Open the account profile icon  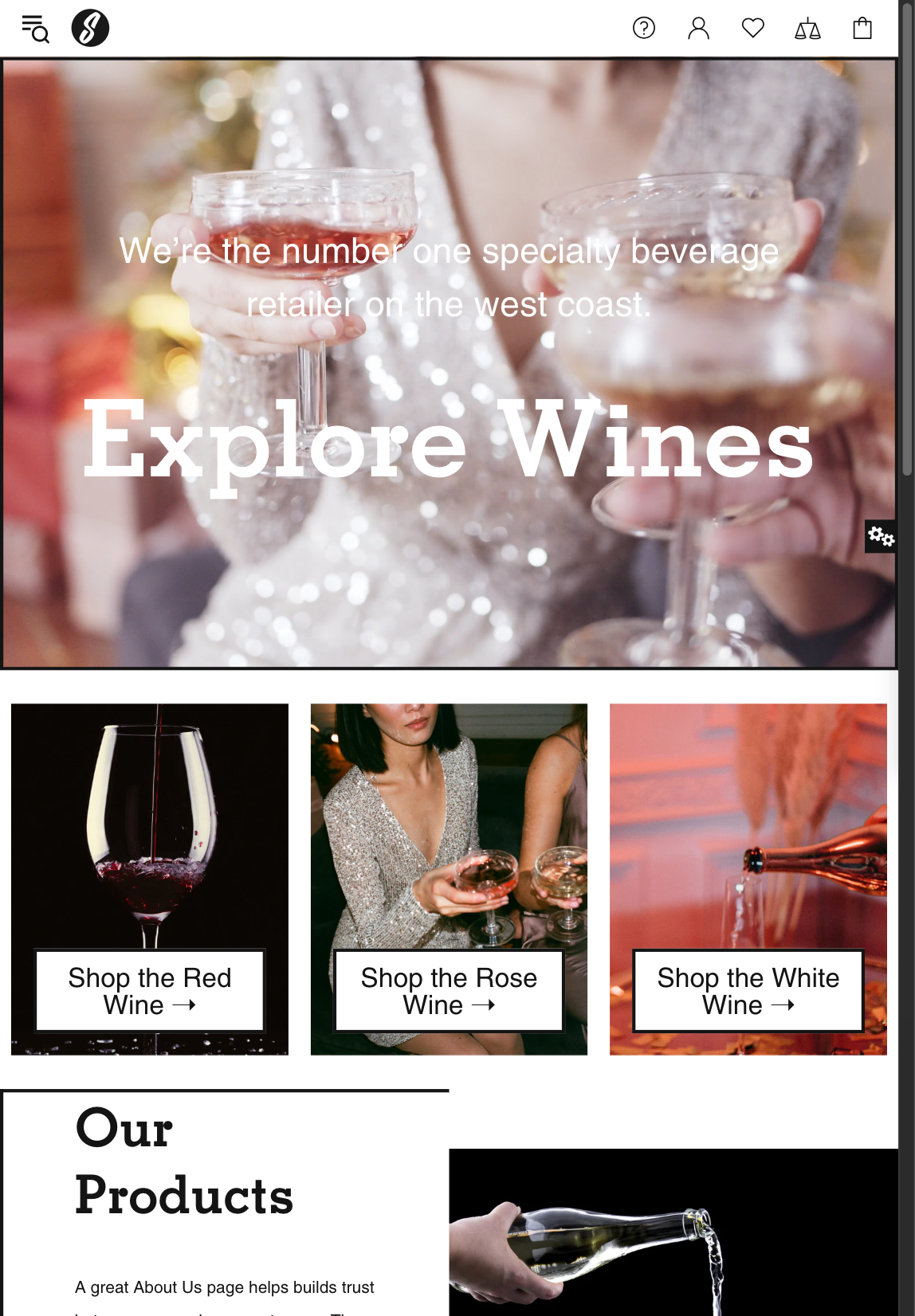[698, 29]
